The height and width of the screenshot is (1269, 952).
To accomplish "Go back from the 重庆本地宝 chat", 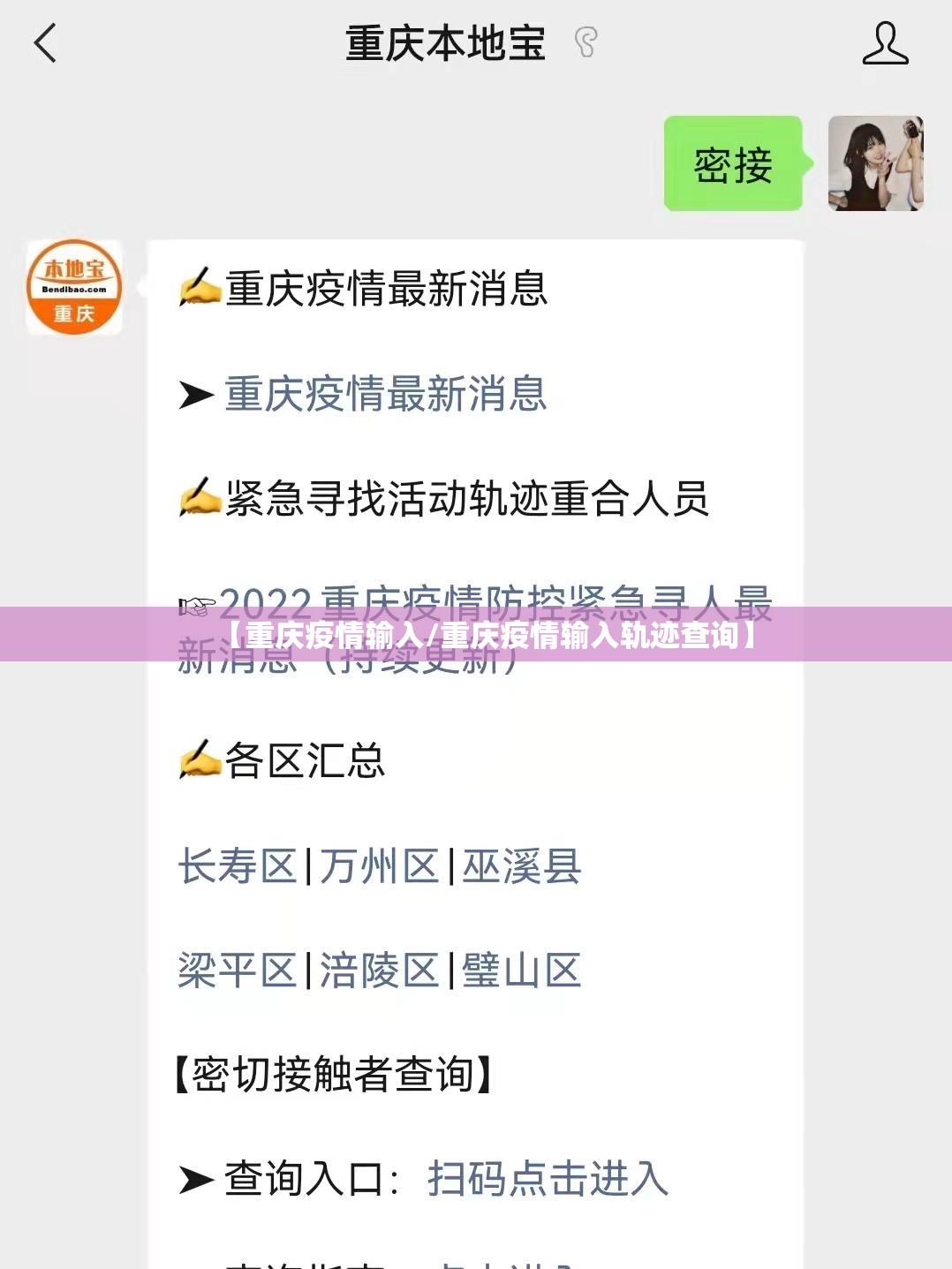I will [45, 42].
